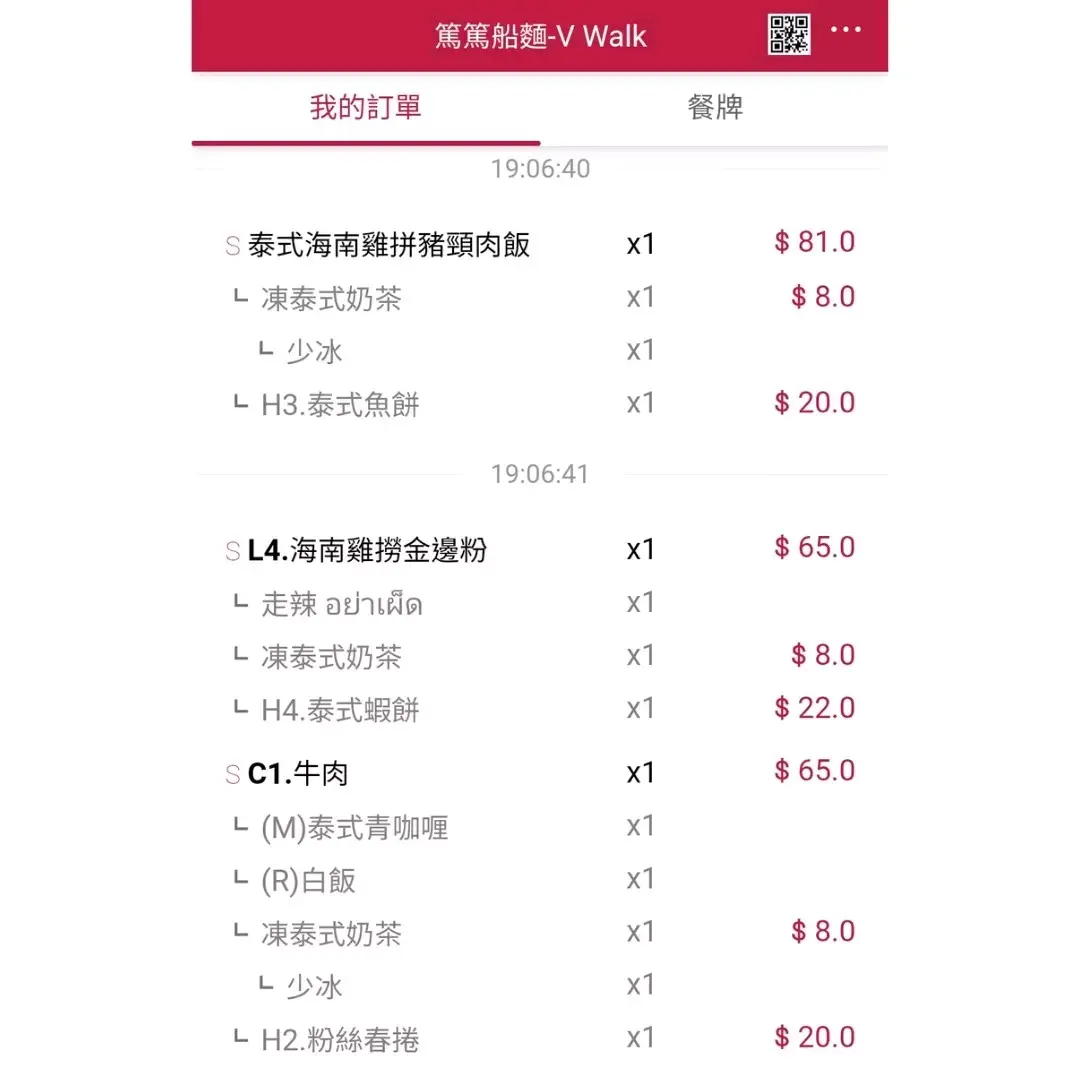Open the QR code icon in header
Viewport: 1080px width, 1080px height.
coord(789,35)
